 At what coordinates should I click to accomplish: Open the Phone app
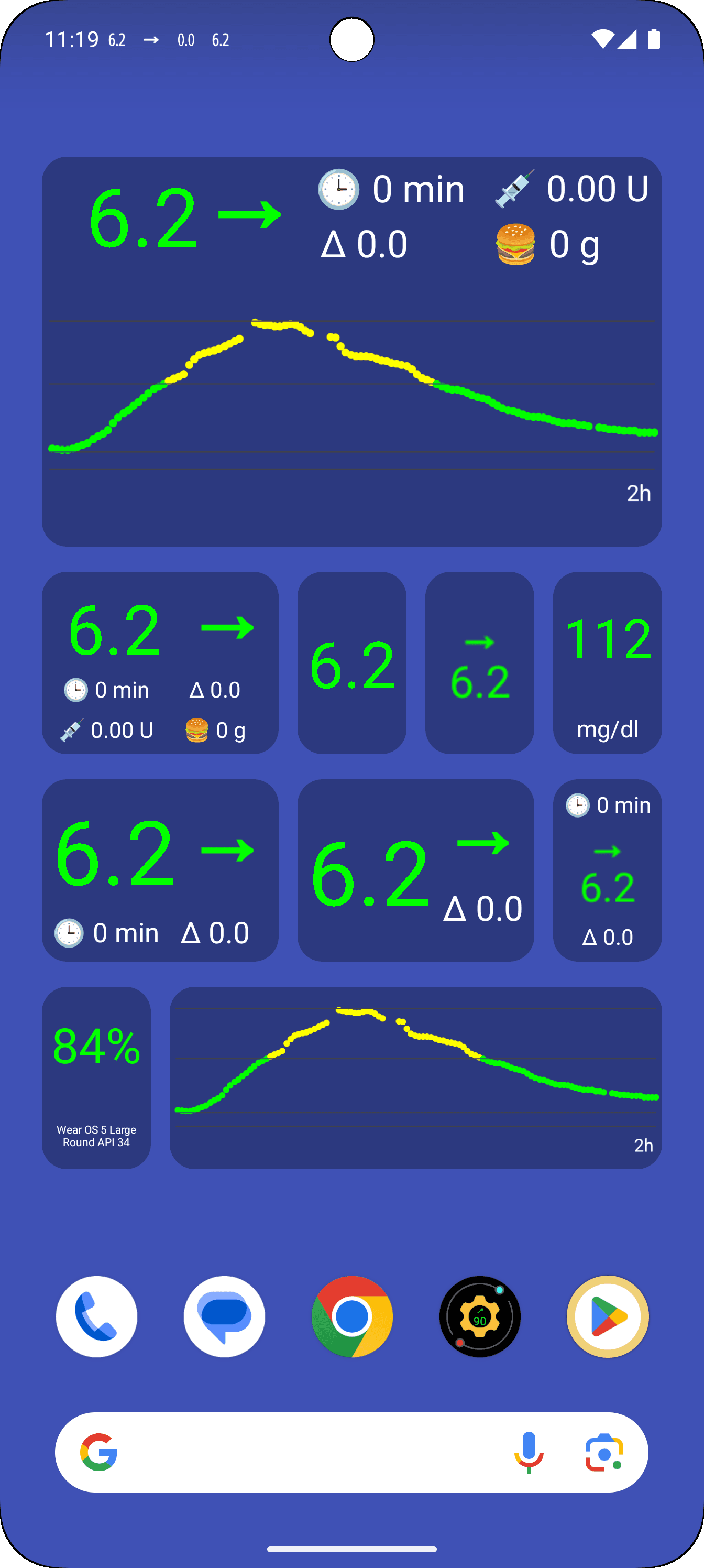(x=96, y=1316)
